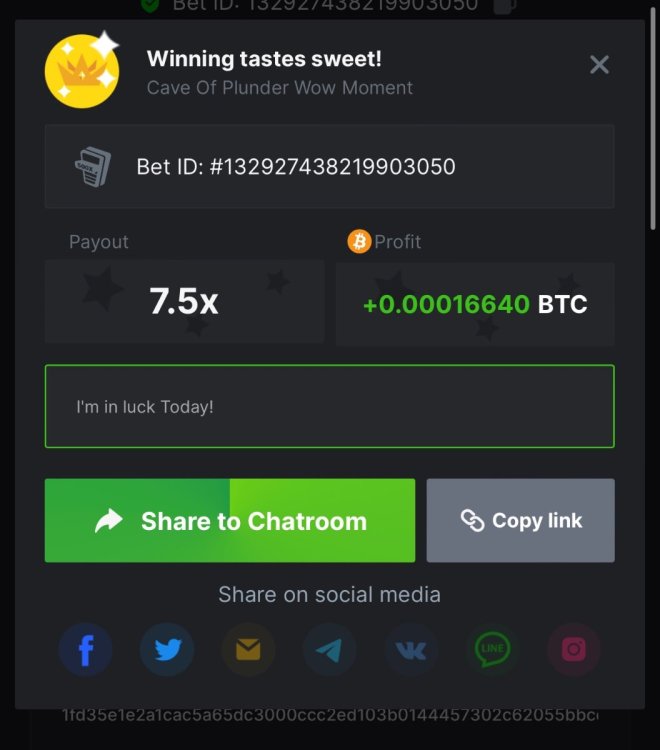
Task: Share on Instagram
Action: (574, 650)
